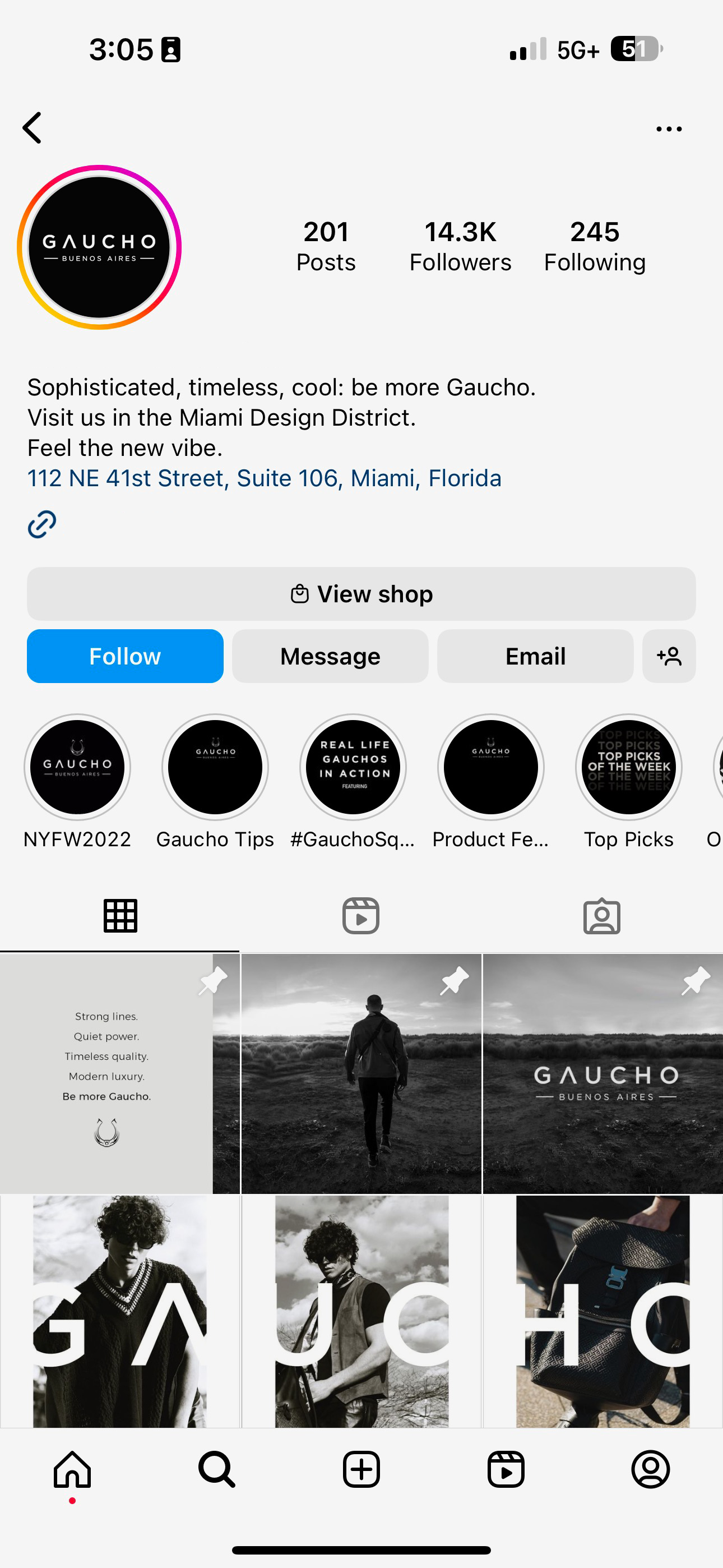Screen dimensions: 723x1568
Task: Open the Miami address link
Action: tap(264, 478)
